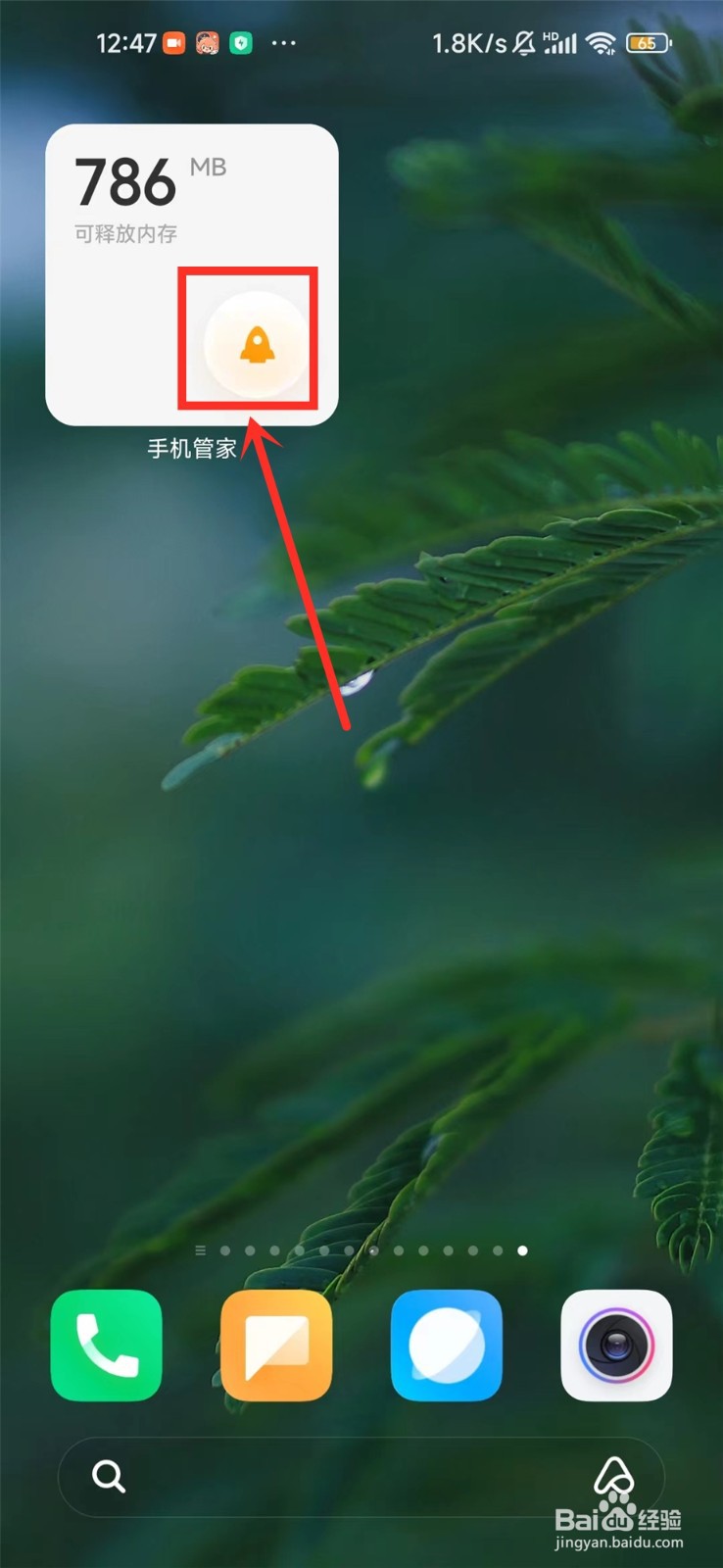Tap the mobile signal bars with HD label
The width and height of the screenshot is (723, 1568).
tap(559, 42)
